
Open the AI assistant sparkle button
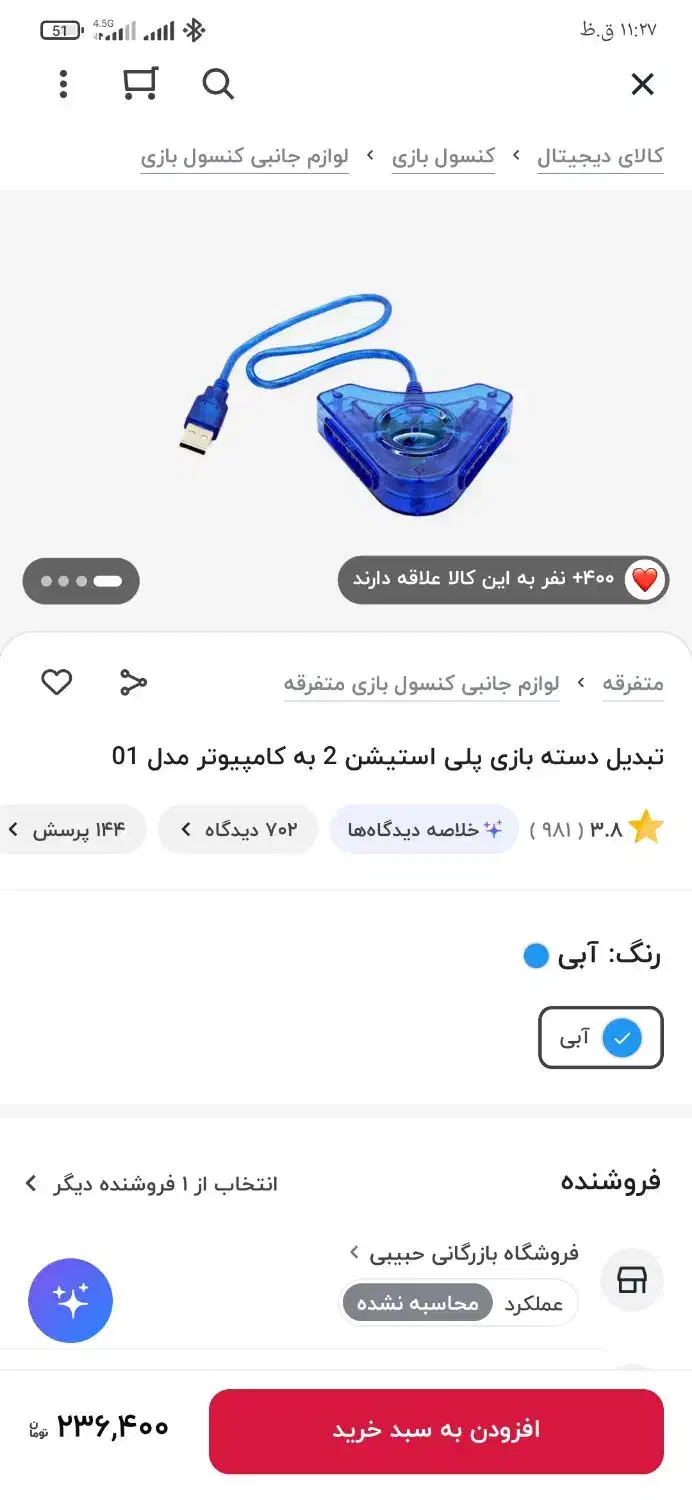pos(71,1300)
